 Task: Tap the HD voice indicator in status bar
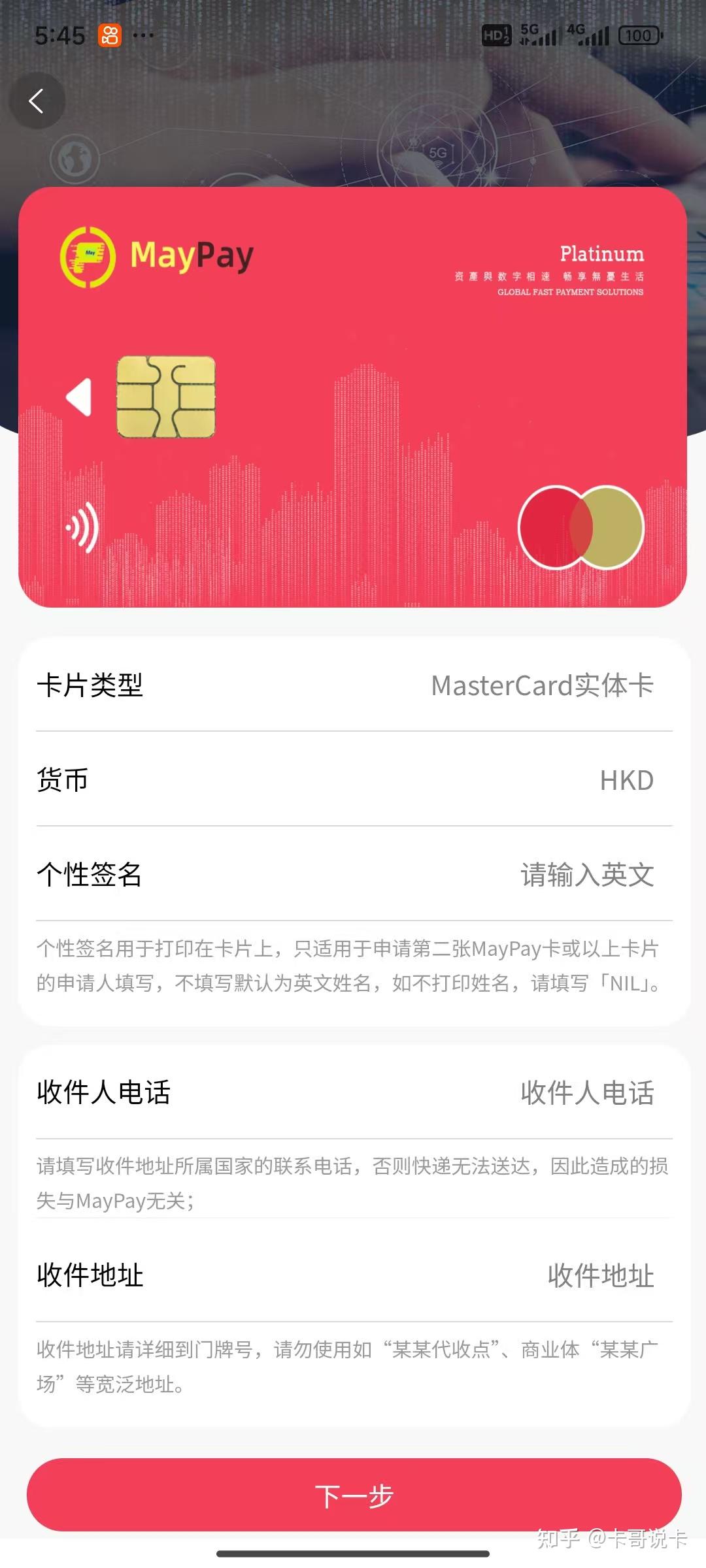click(x=498, y=35)
